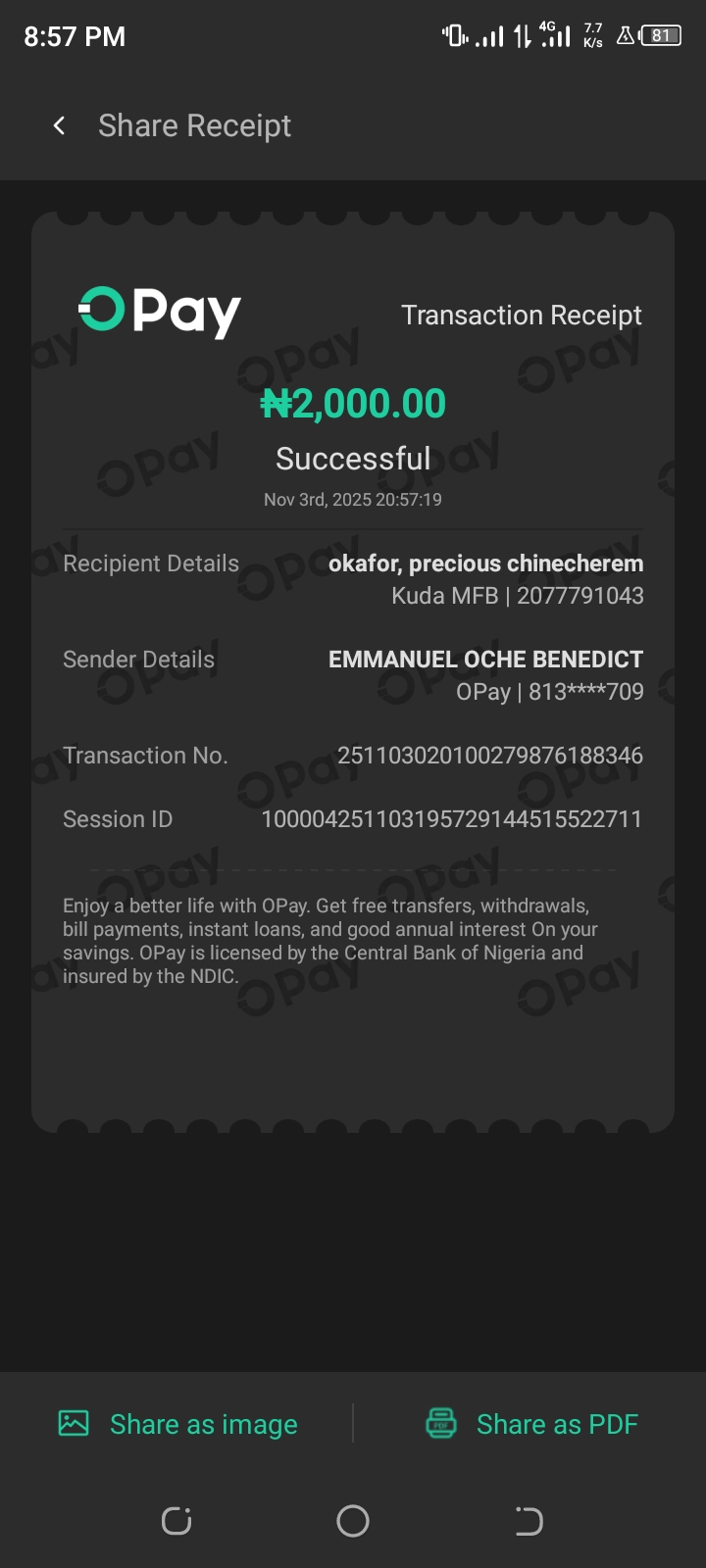Tap the system home button

pyautogui.click(x=353, y=1521)
